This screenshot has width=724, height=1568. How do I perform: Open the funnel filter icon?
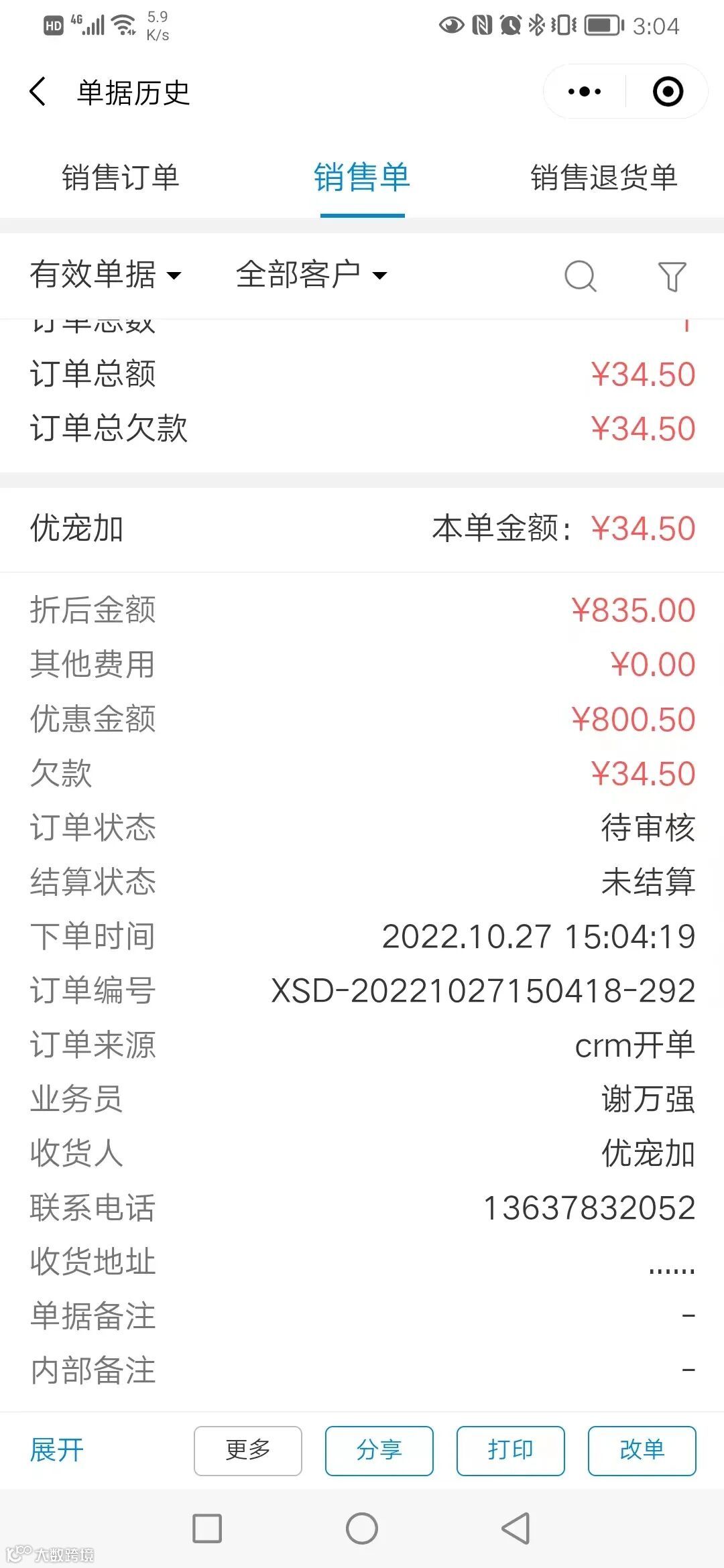click(x=672, y=275)
